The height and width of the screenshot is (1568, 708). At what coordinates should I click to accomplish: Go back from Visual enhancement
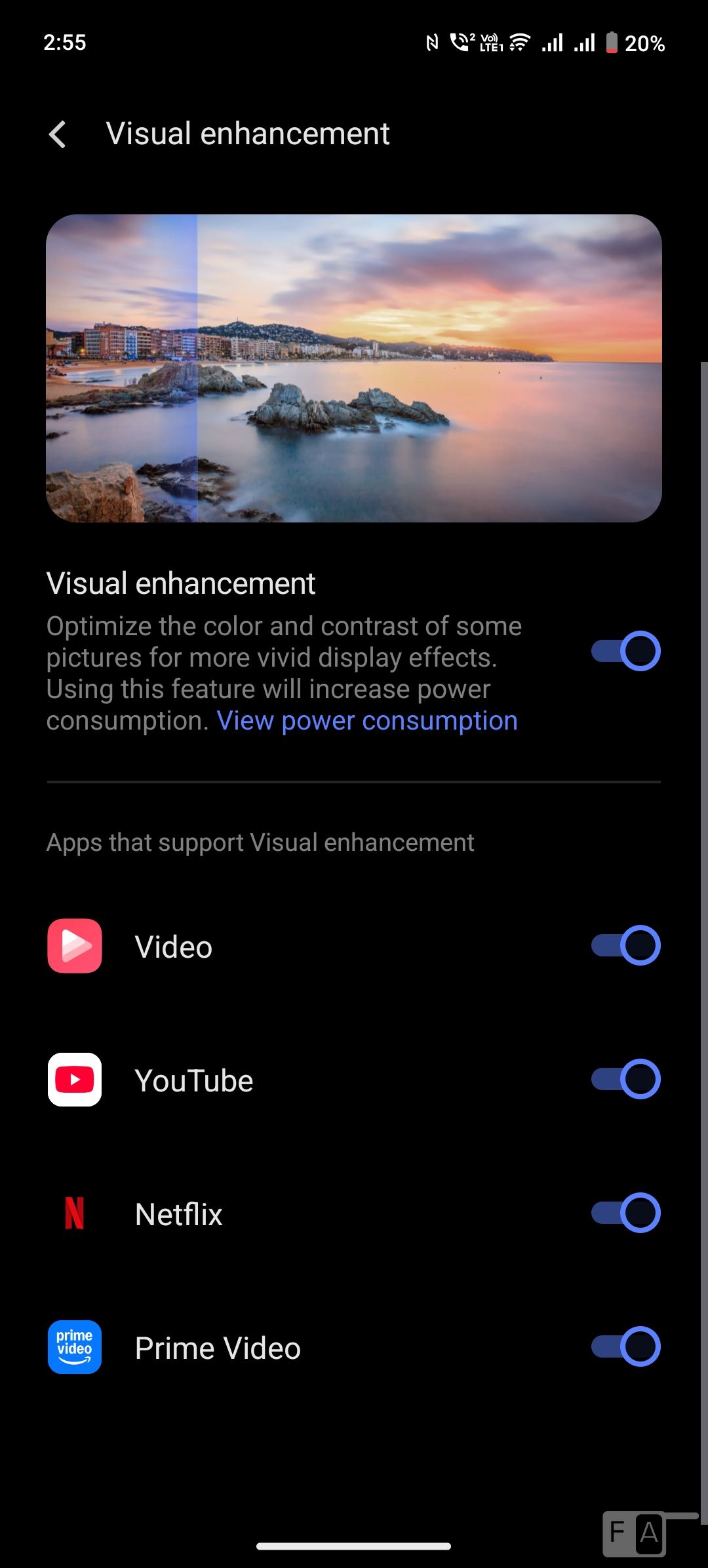point(58,134)
